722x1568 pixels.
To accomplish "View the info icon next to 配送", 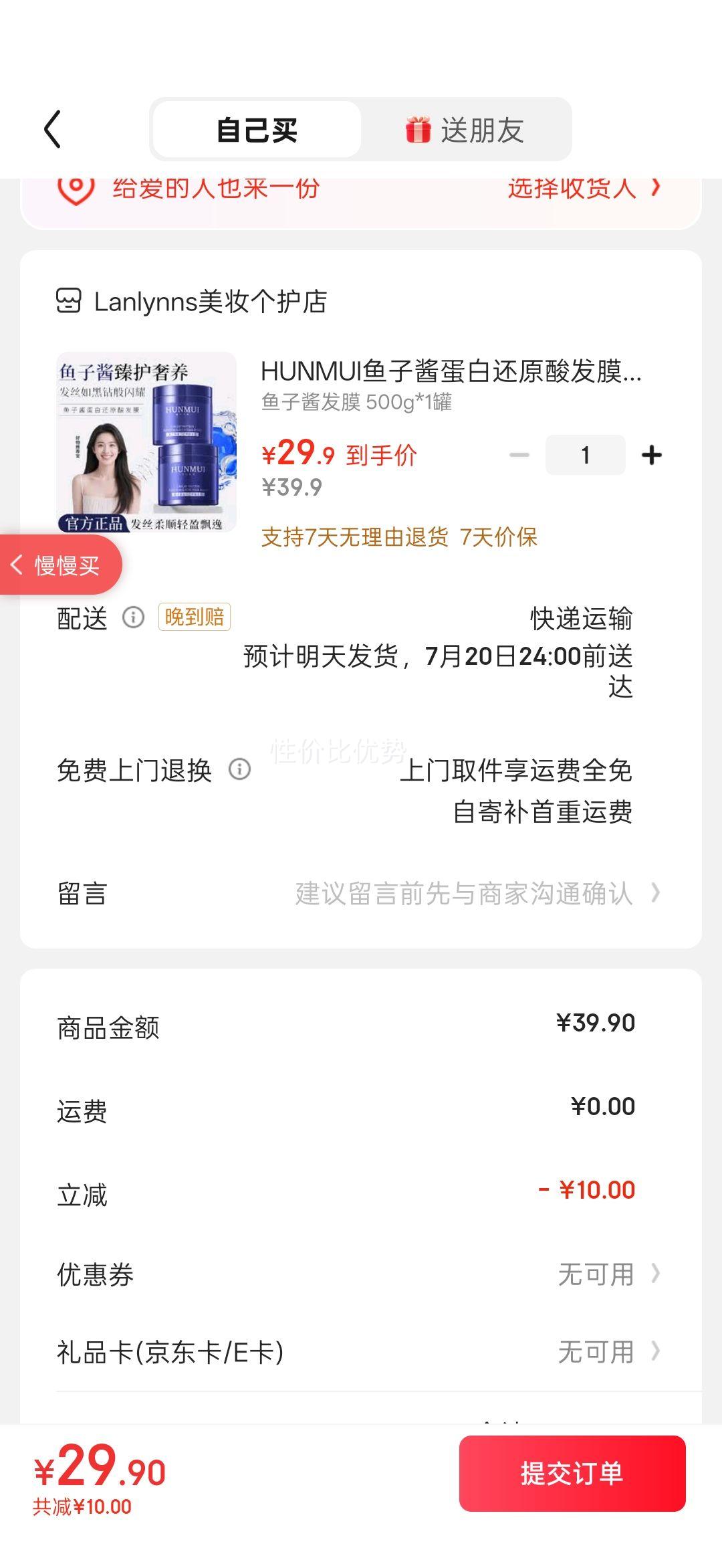I will (133, 617).
